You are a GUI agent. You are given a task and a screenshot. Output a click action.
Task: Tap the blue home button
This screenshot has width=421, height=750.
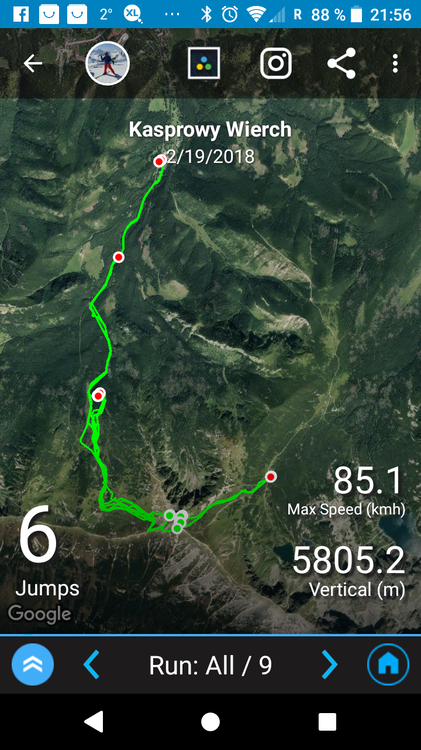tap(388, 664)
